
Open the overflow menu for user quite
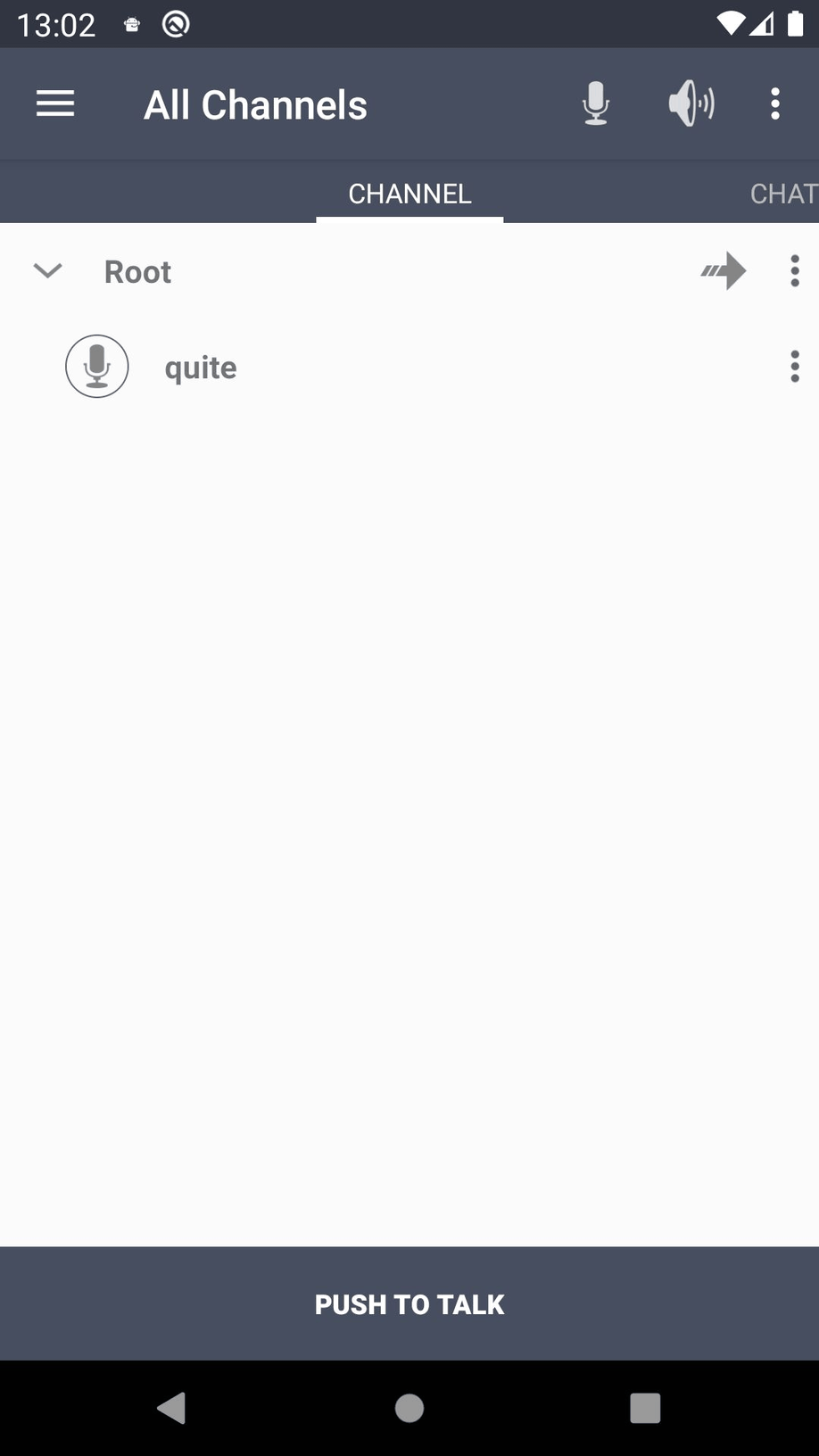794,366
